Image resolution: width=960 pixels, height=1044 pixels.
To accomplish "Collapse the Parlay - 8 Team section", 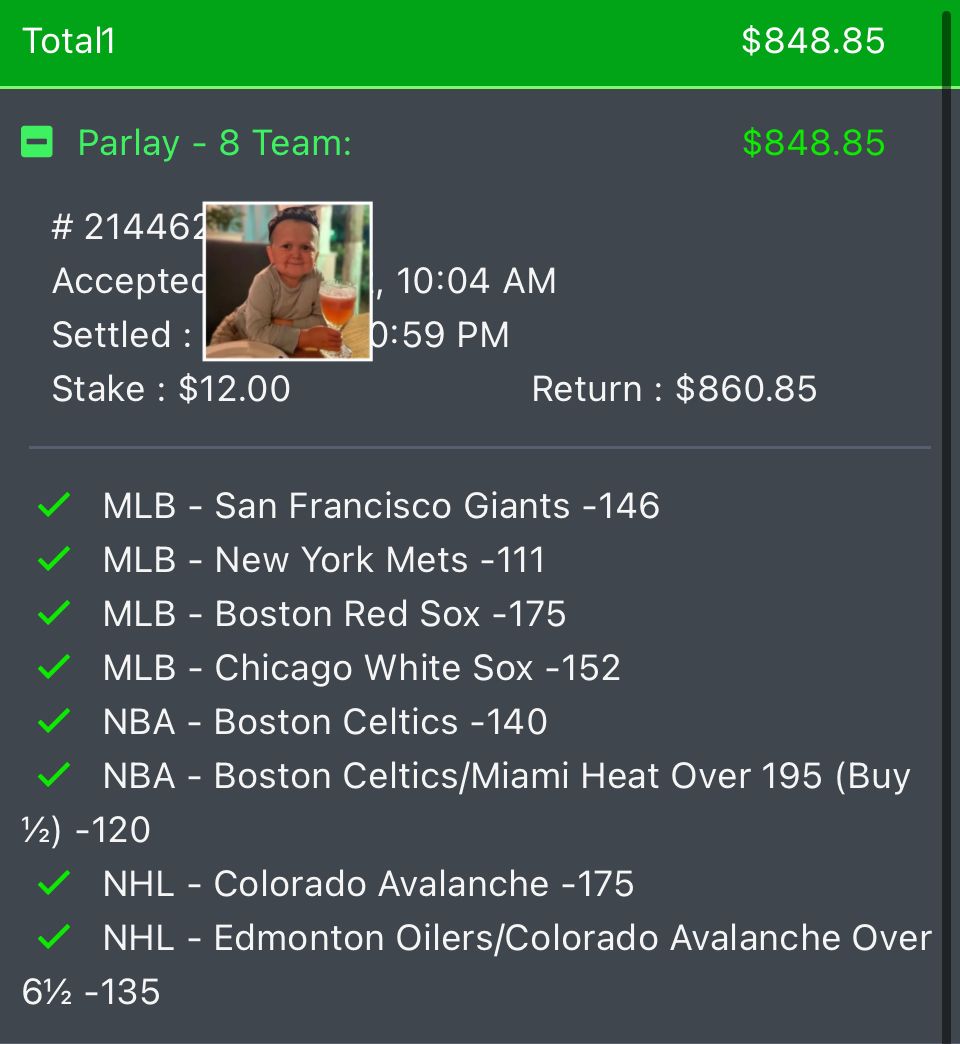I will (x=37, y=144).
